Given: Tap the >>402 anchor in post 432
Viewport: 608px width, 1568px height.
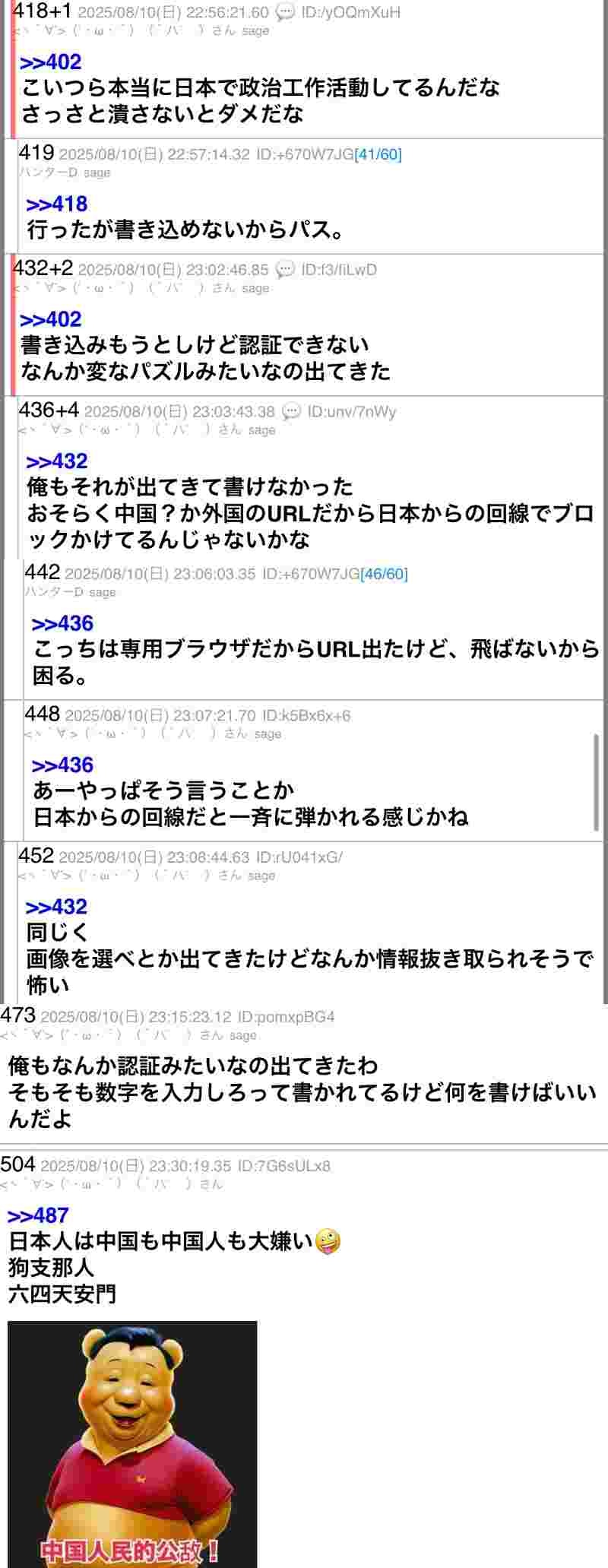Looking at the screenshot, I should pyautogui.click(x=50, y=319).
